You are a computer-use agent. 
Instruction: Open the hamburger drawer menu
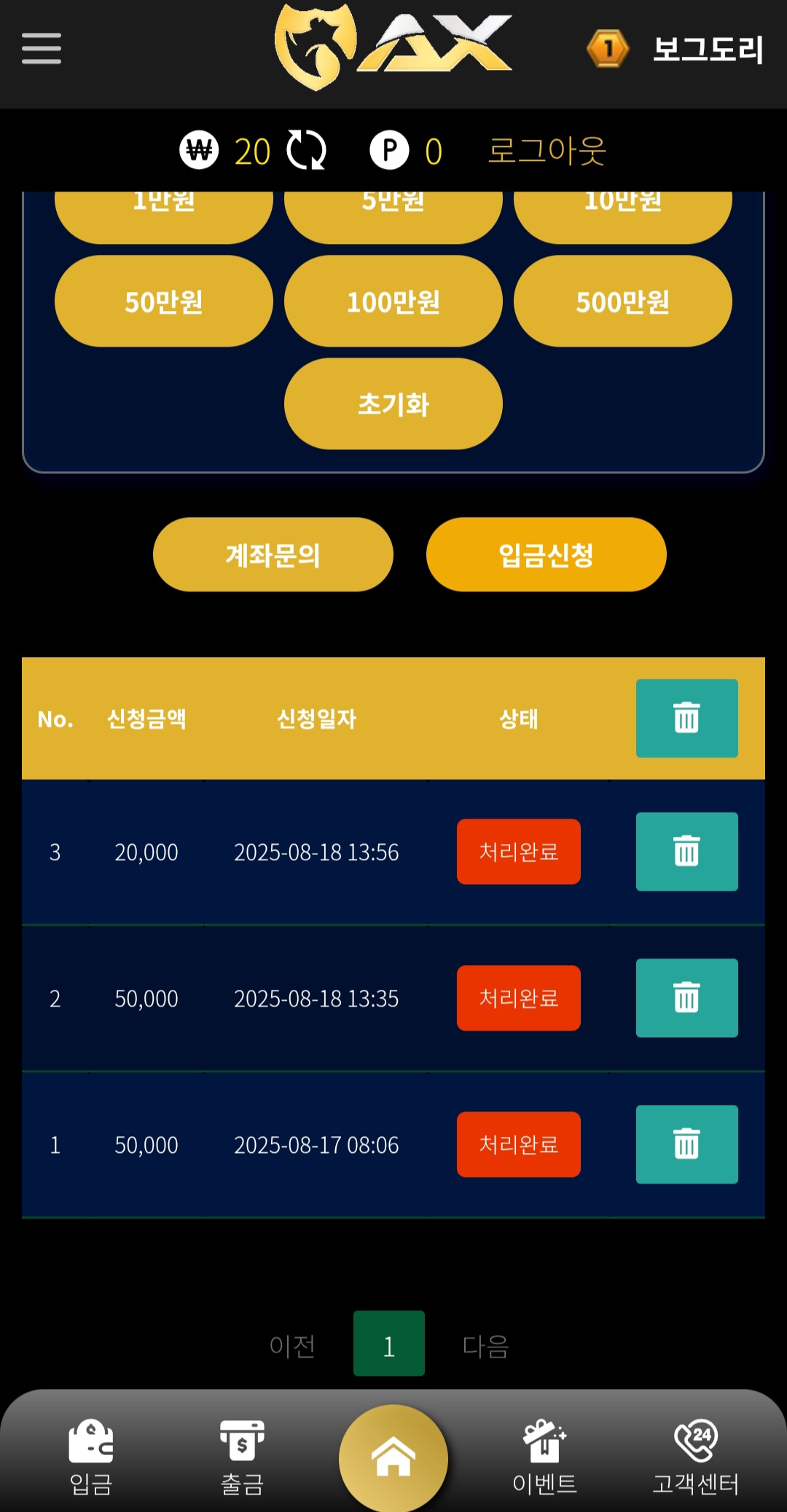[42, 48]
